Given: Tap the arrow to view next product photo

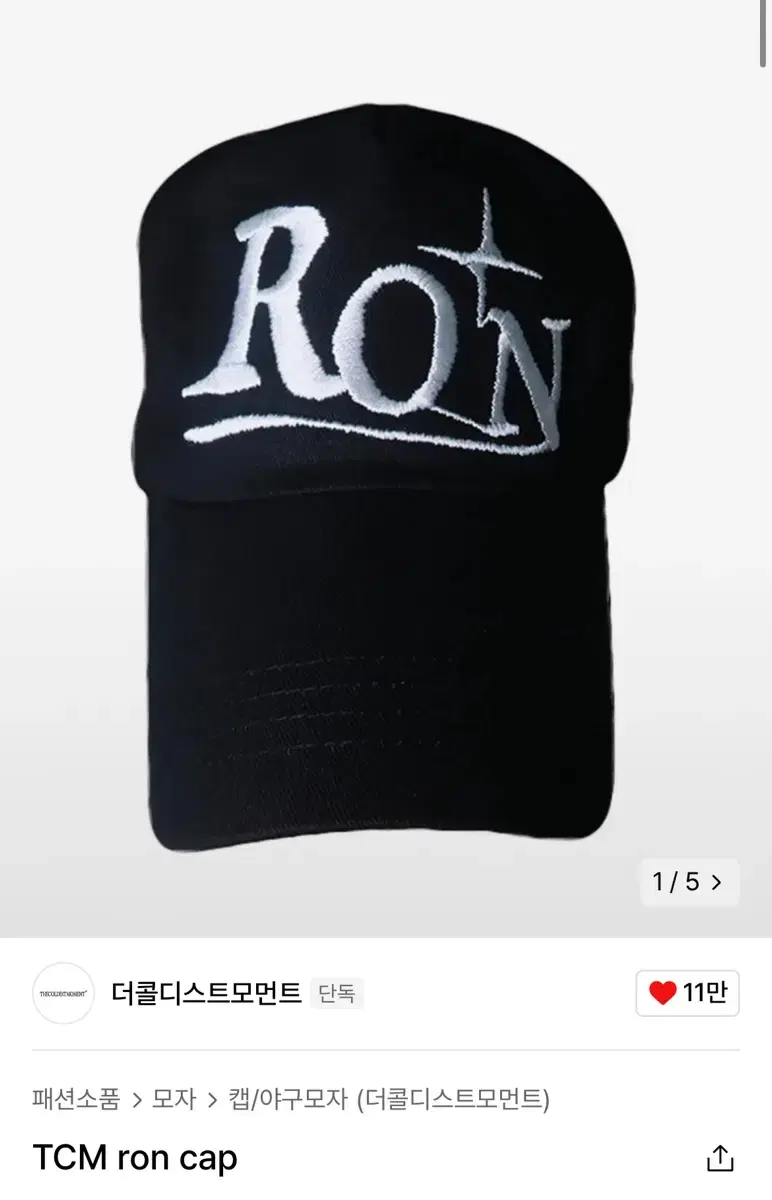Looking at the screenshot, I should pos(718,883).
